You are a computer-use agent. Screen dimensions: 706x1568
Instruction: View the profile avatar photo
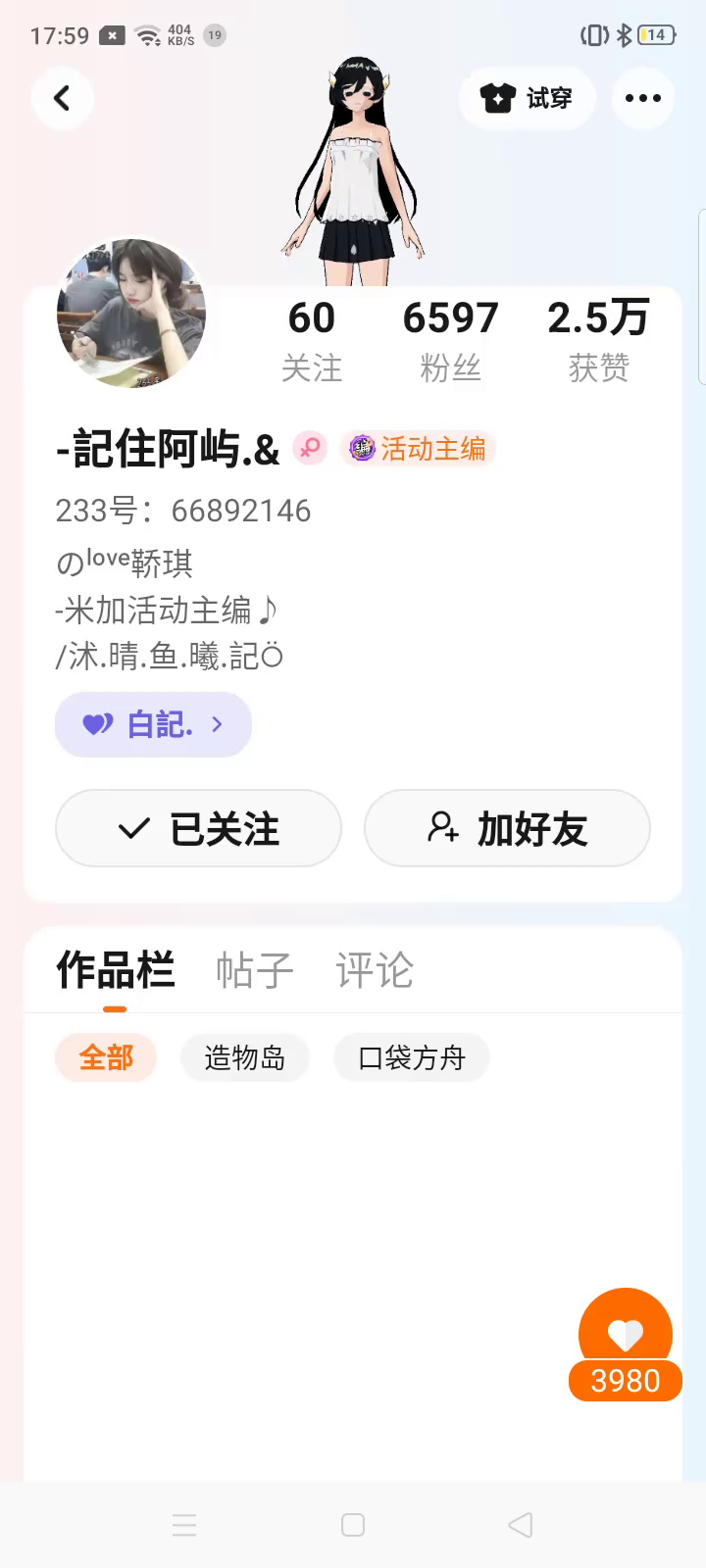[x=131, y=314]
